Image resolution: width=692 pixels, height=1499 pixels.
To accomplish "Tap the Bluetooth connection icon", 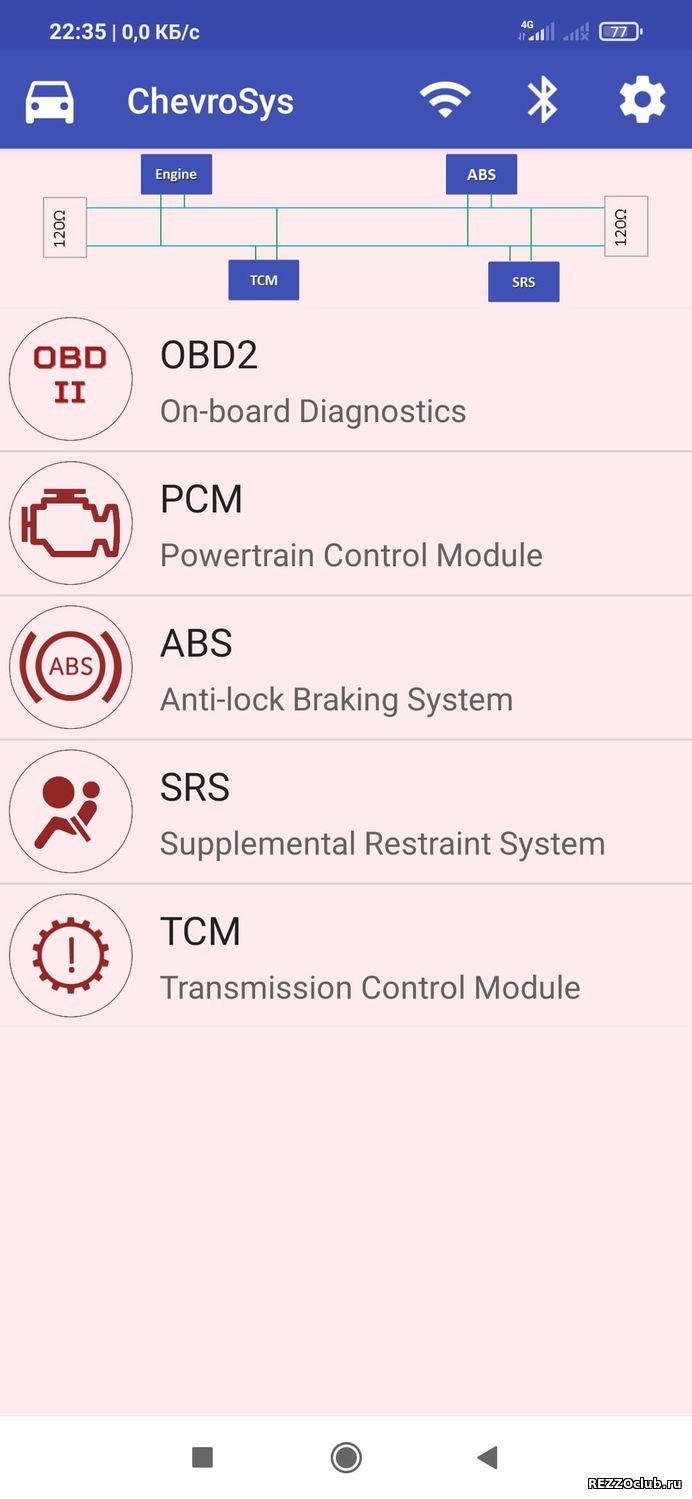I will [542, 100].
